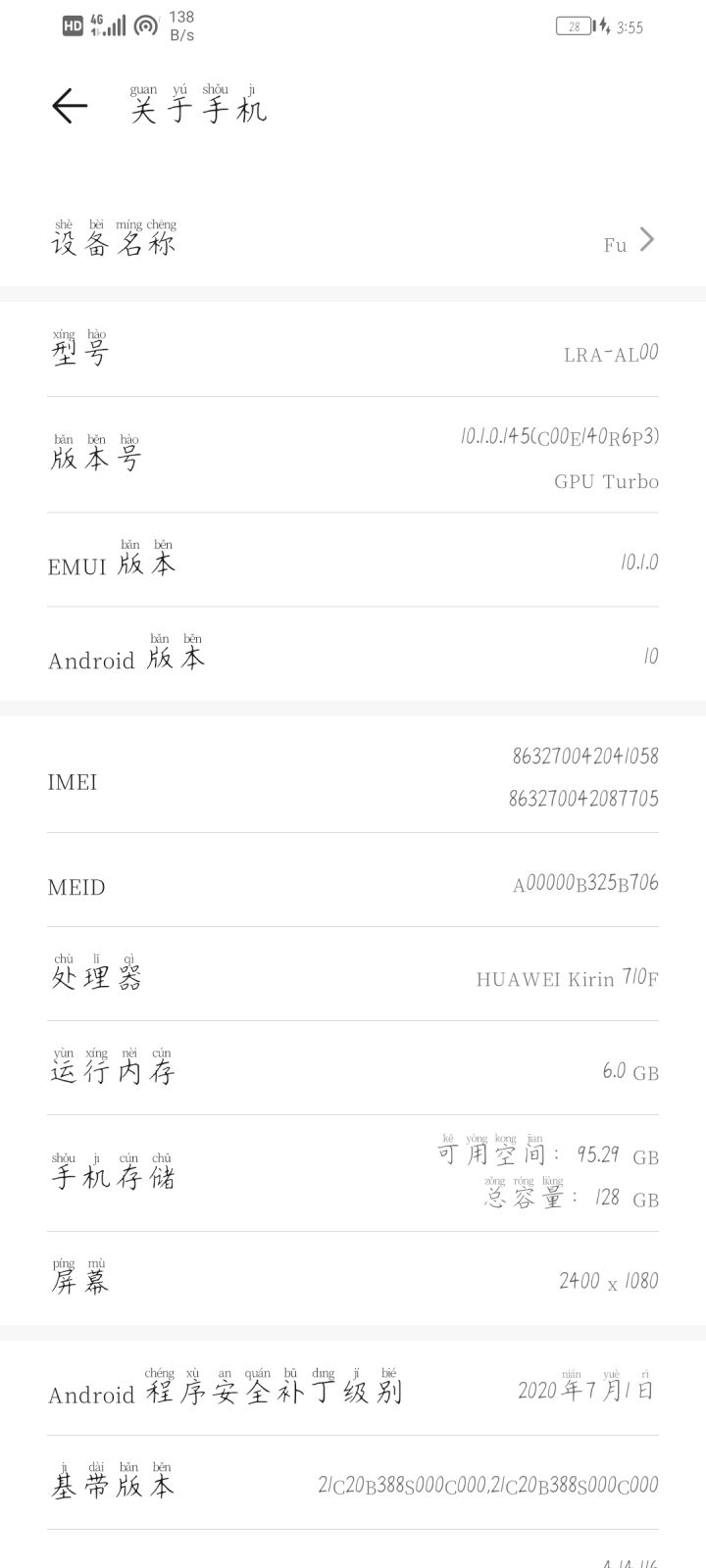This screenshot has height=1568, width=706.
Task: Select the 处理器 HUAWEI Kirin 710F row
Action: (x=353, y=977)
